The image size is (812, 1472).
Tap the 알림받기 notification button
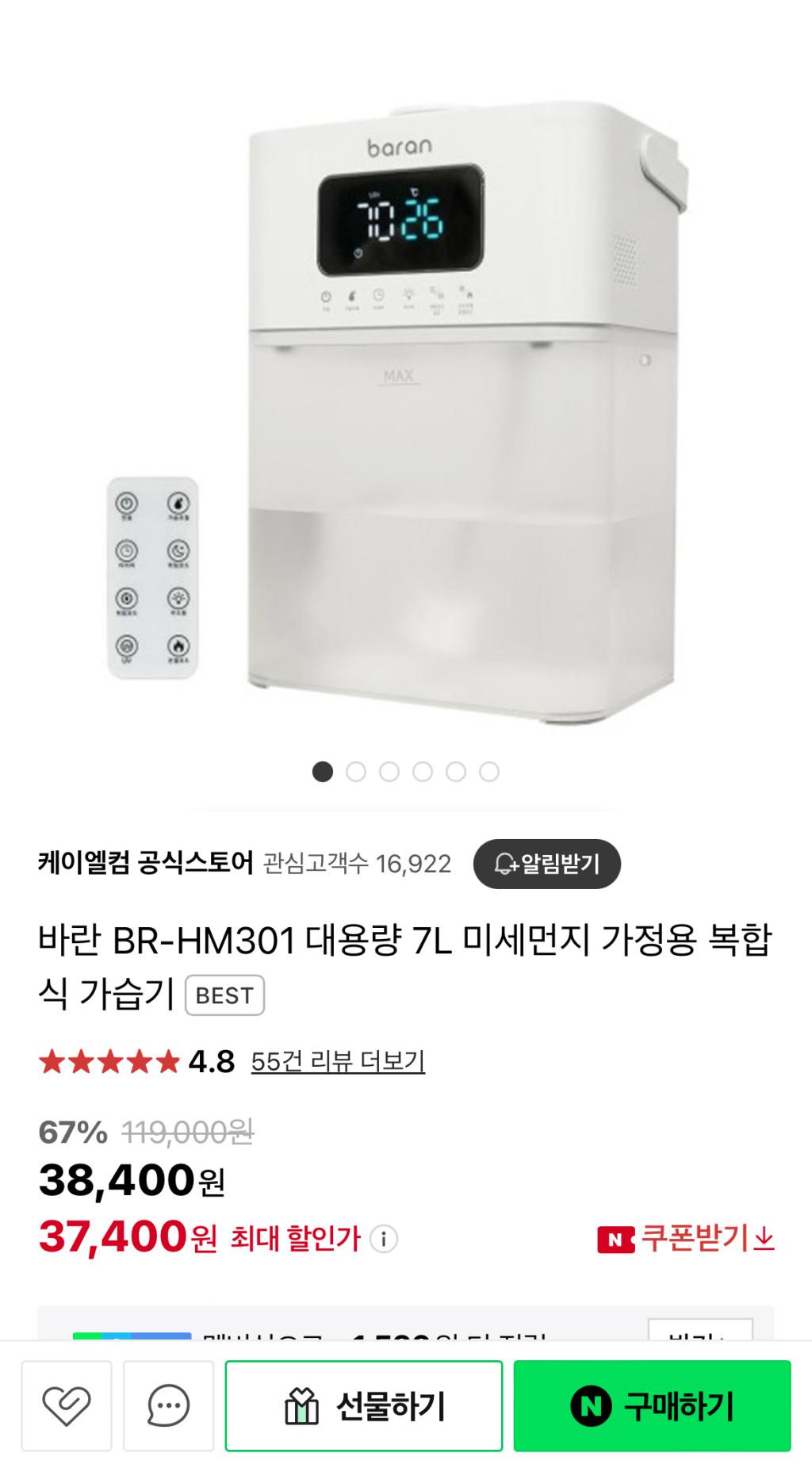(546, 864)
